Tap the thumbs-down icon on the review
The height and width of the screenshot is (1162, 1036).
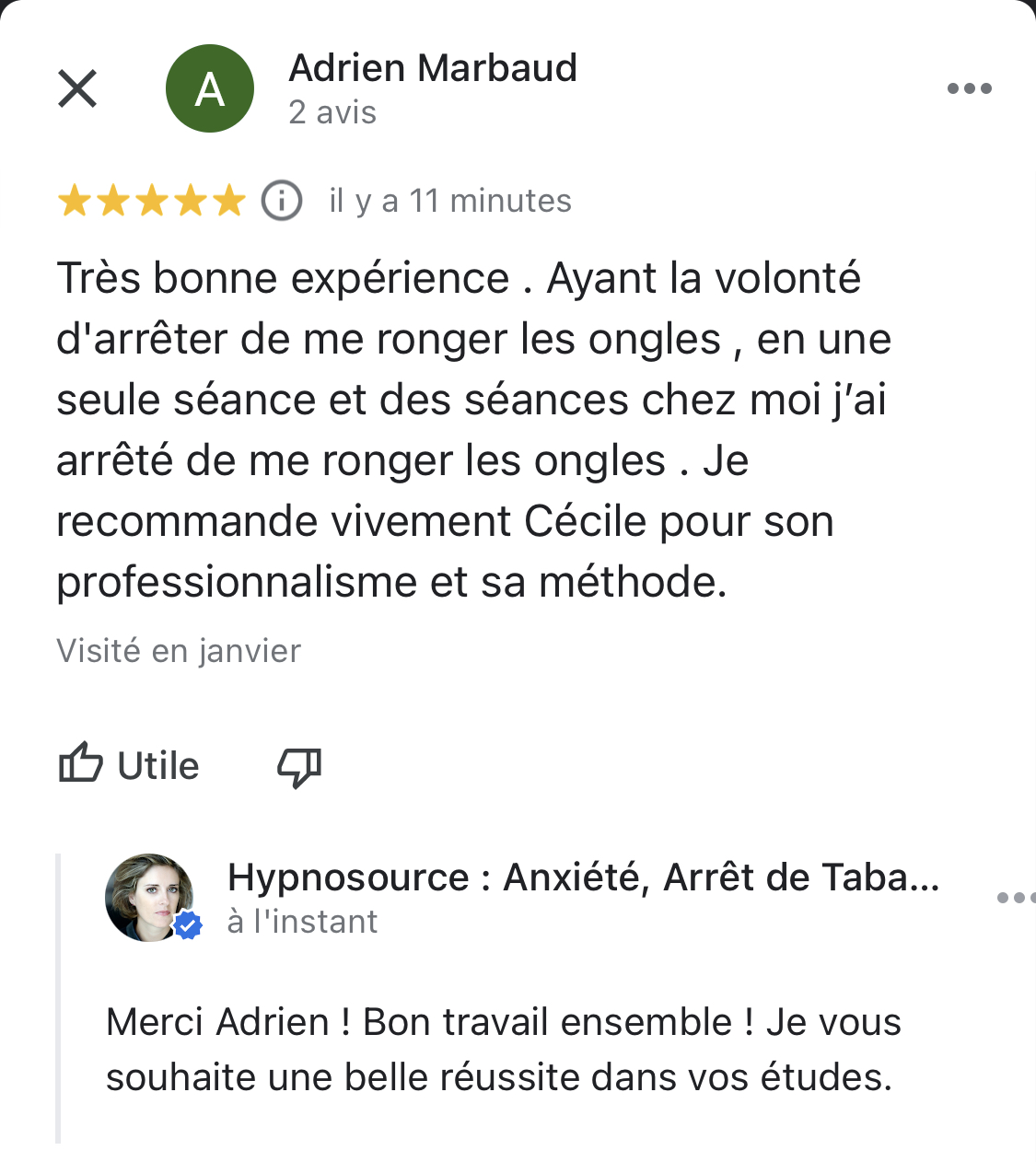299,765
